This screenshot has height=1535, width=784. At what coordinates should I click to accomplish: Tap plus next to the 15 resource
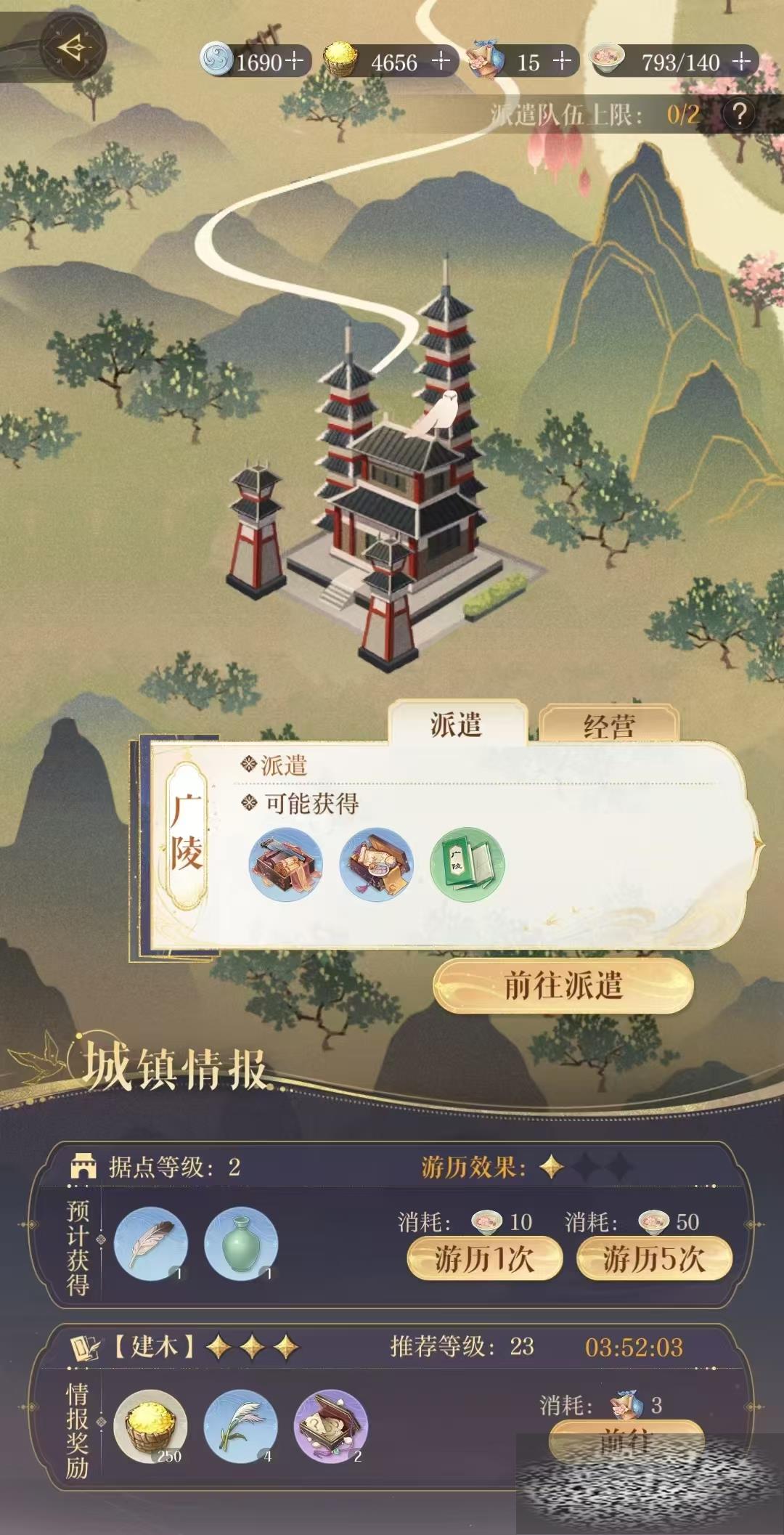click(562, 61)
